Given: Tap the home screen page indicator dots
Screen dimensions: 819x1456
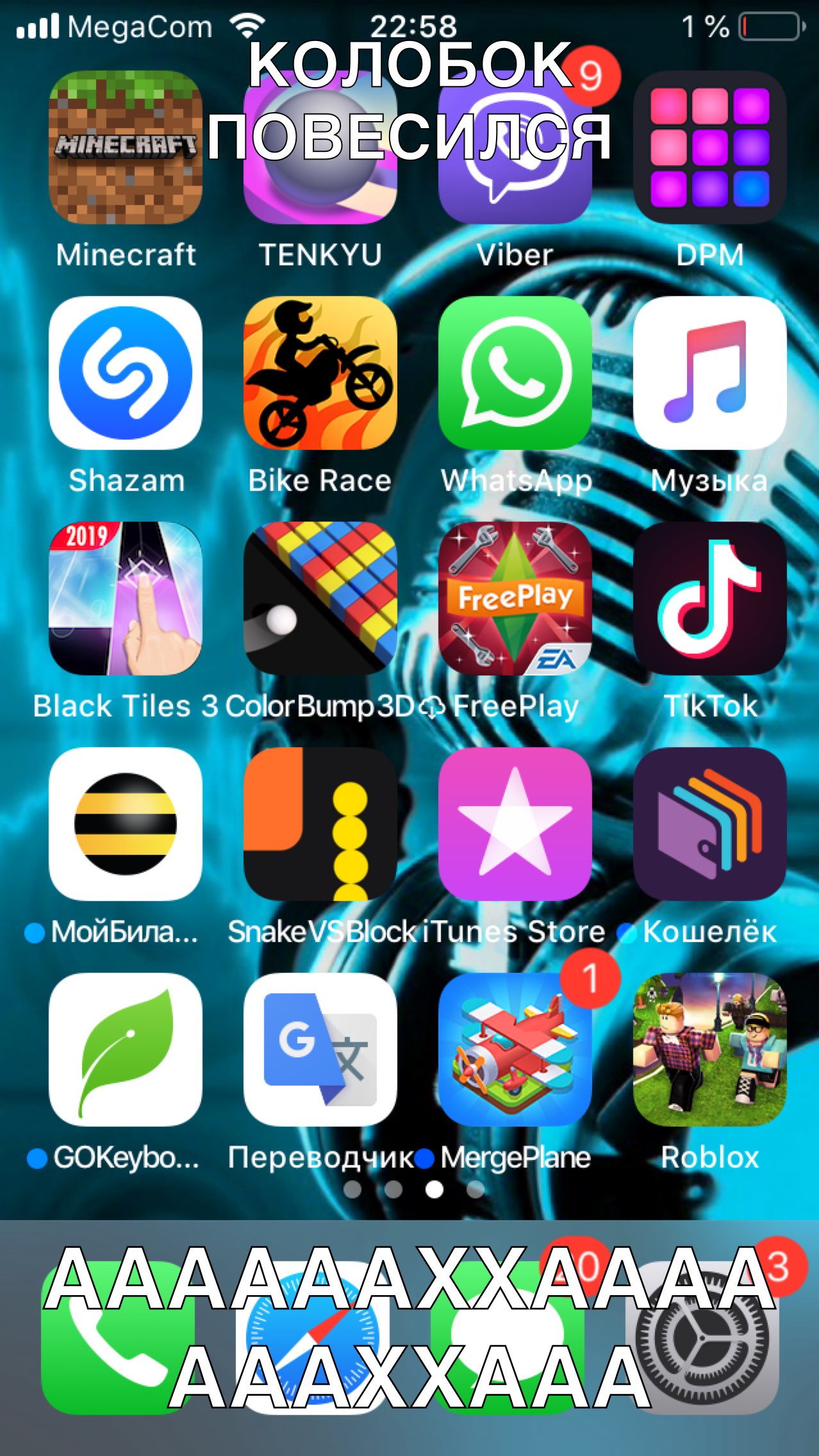Looking at the screenshot, I should point(413,1190).
